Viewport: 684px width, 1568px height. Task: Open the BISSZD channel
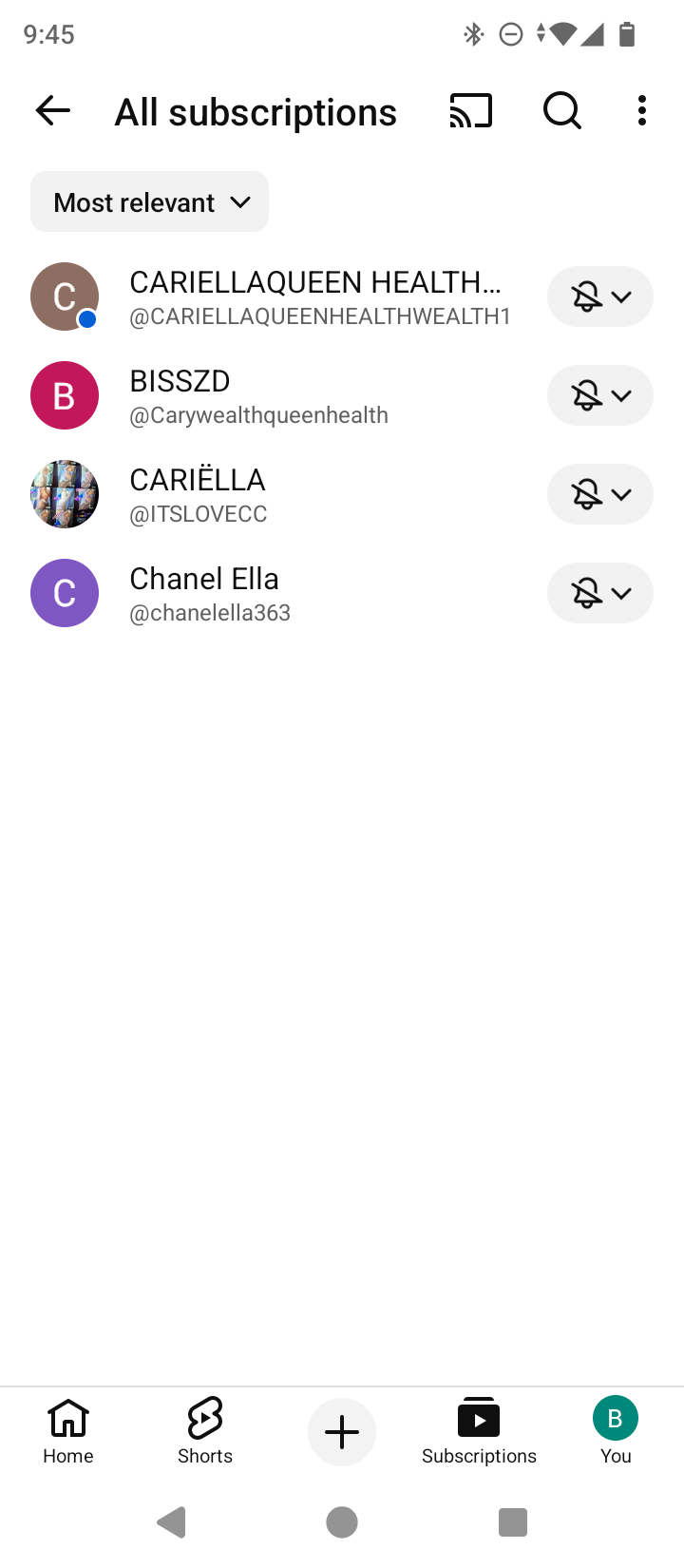pos(256,395)
